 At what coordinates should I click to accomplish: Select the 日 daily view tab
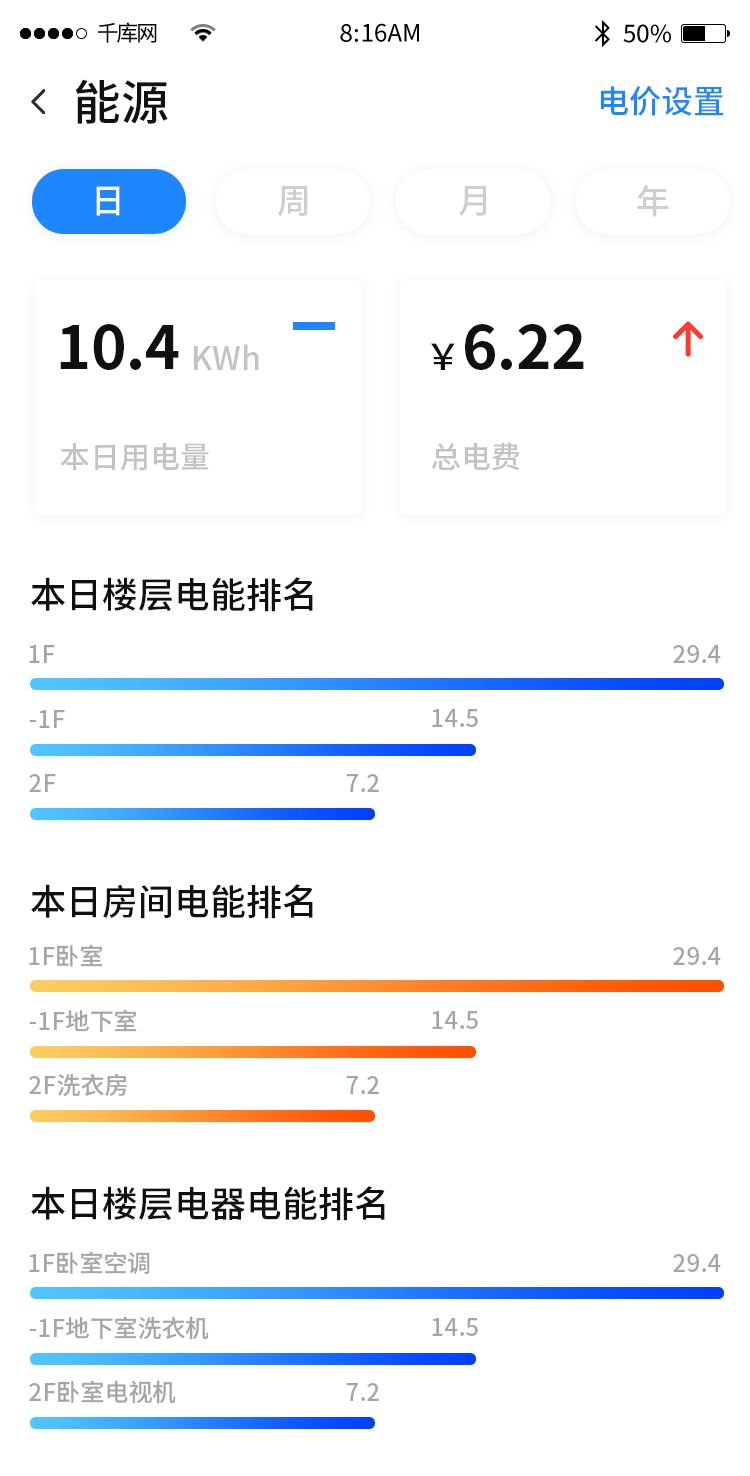tap(109, 202)
